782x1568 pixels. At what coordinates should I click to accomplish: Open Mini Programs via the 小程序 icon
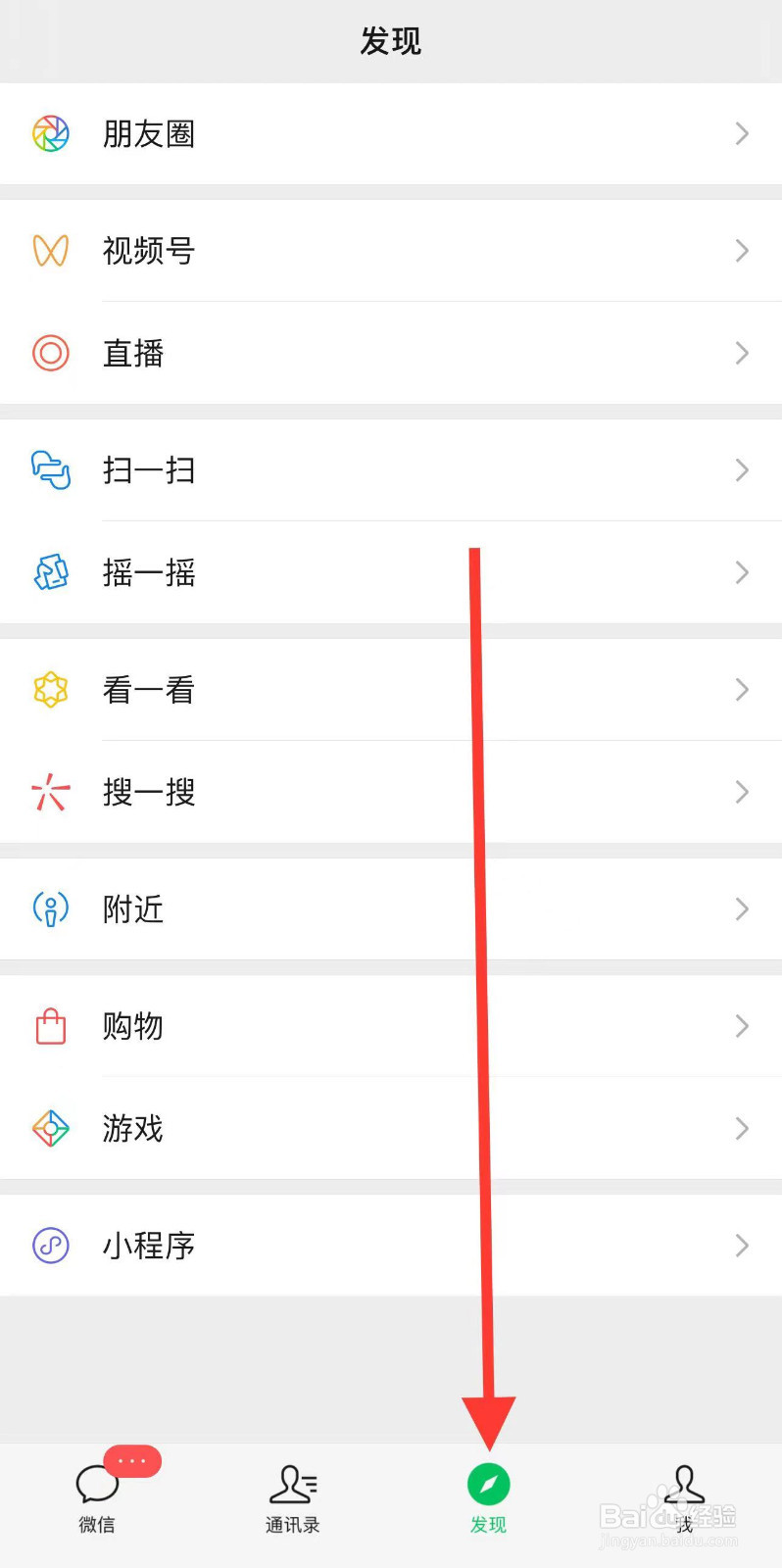pos(50,1246)
